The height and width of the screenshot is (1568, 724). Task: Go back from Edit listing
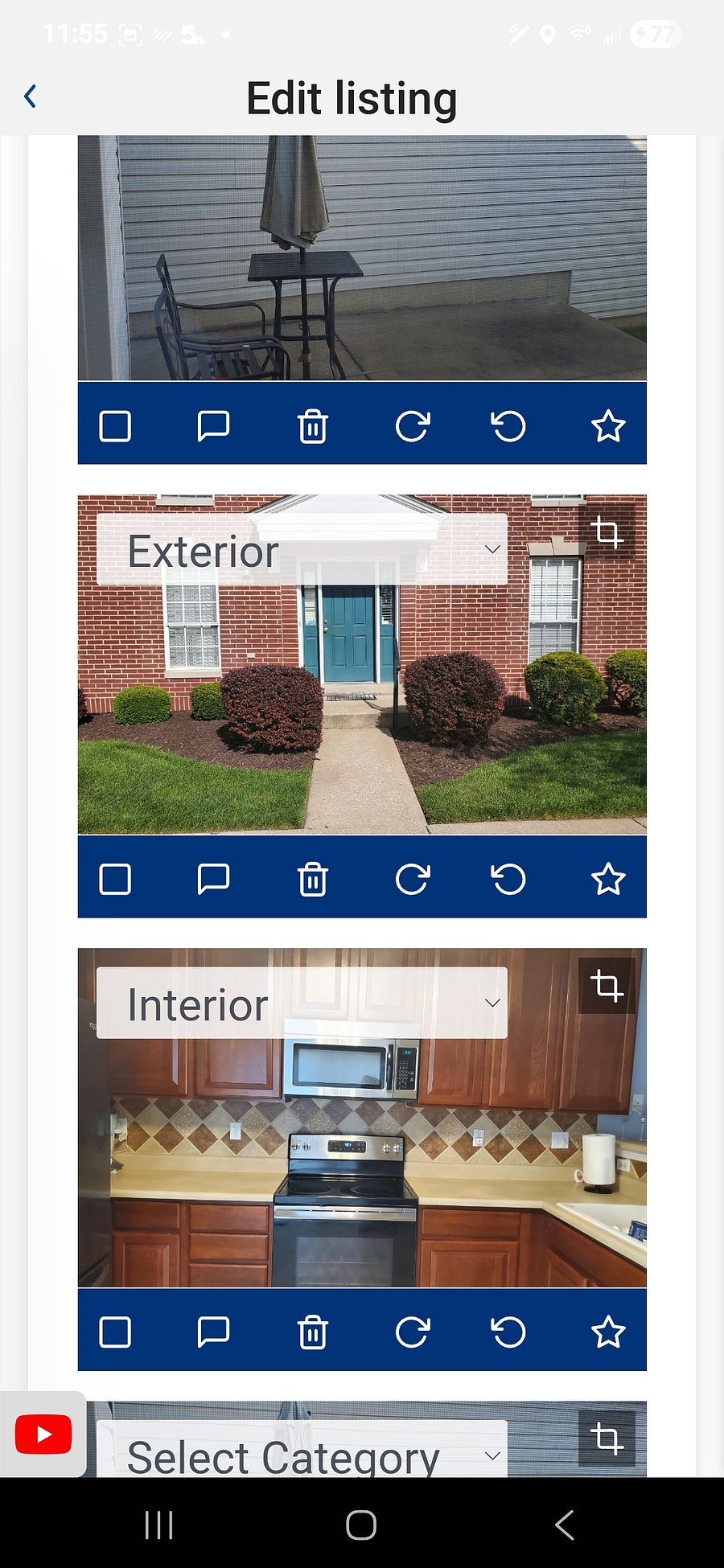[x=31, y=96]
